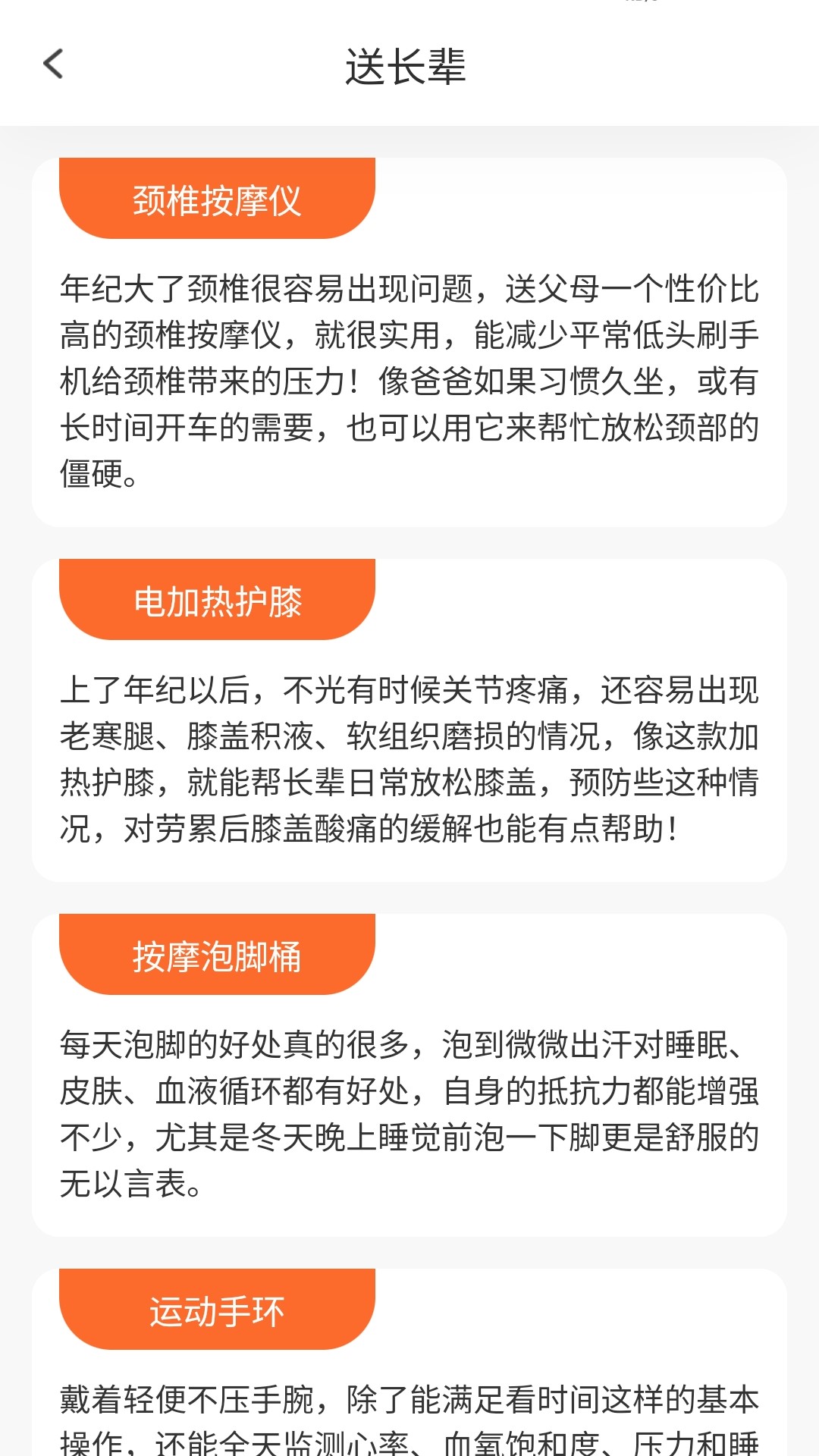Select the 运动手环 orange label

pyautogui.click(x=217, y=1311)
